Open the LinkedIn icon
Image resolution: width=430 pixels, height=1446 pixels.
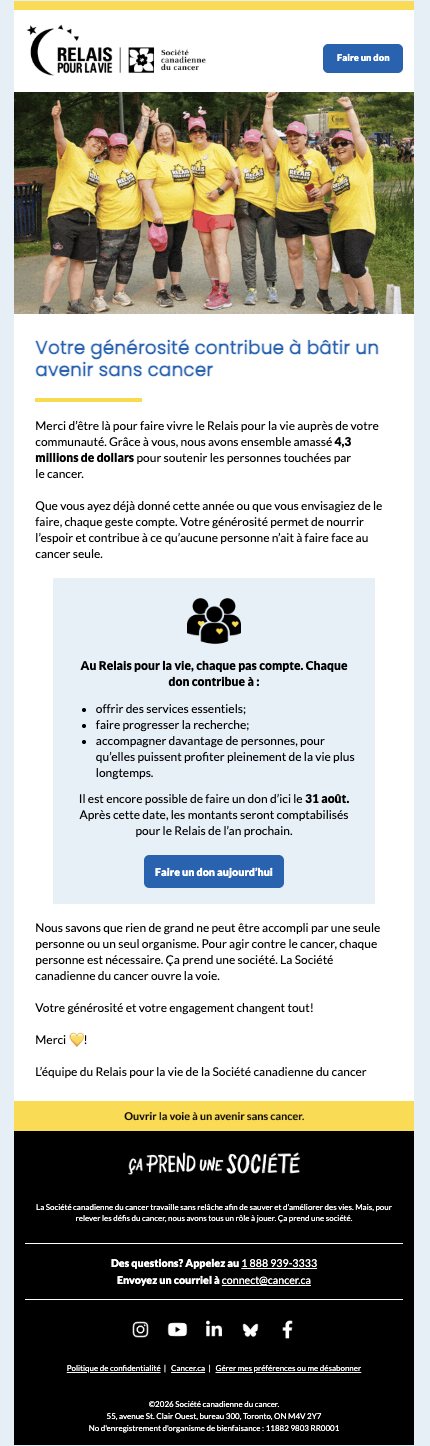214,1329
